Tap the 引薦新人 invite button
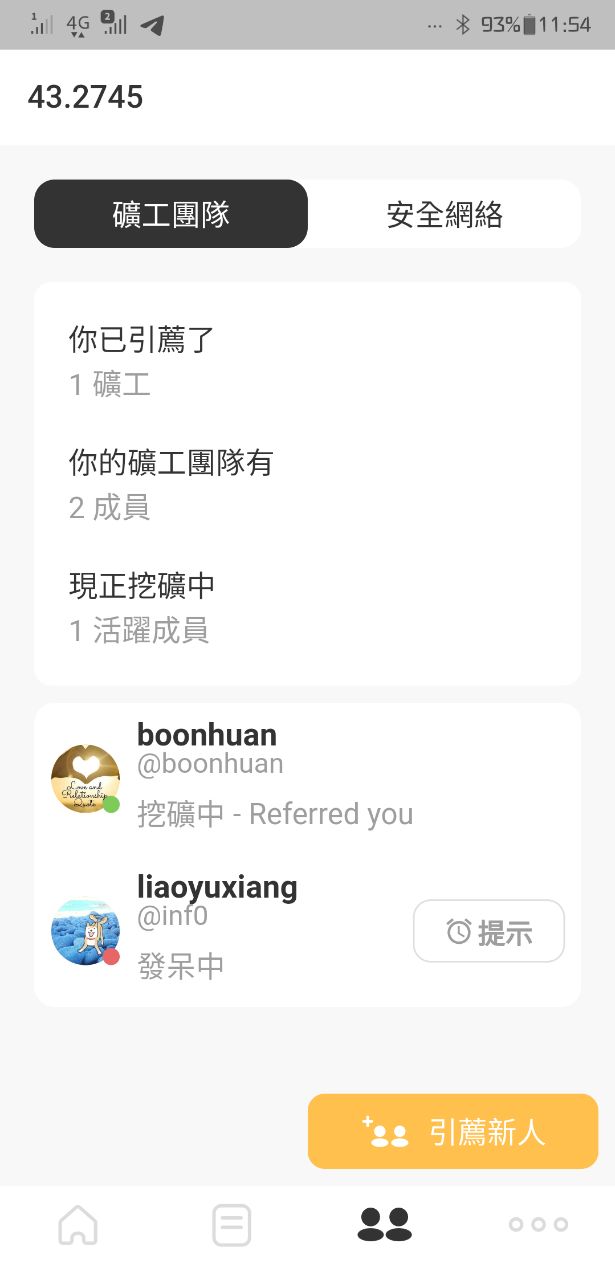Screen dimensions: 615x1280 (x=453, y=1131)
